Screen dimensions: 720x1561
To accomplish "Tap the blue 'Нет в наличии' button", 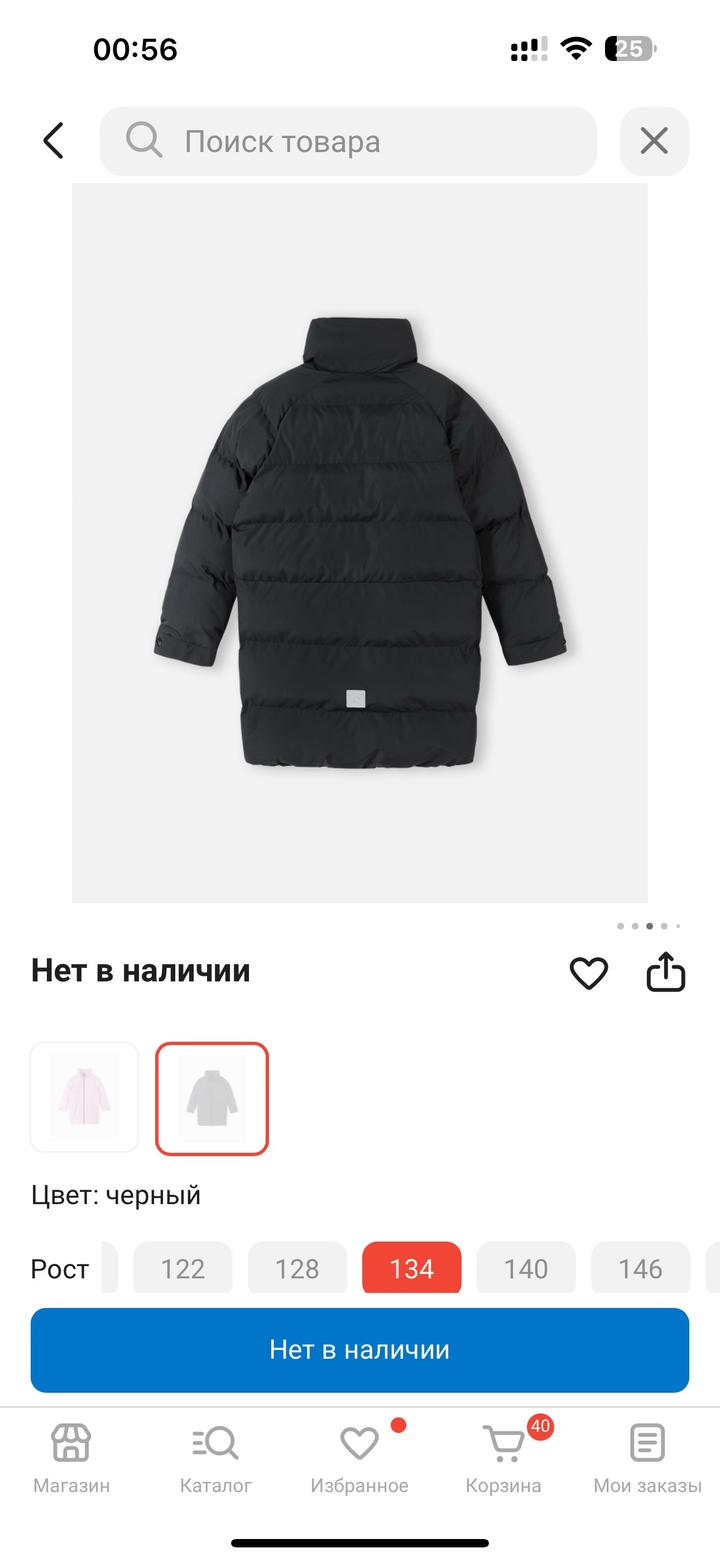I will point(360,1350).
